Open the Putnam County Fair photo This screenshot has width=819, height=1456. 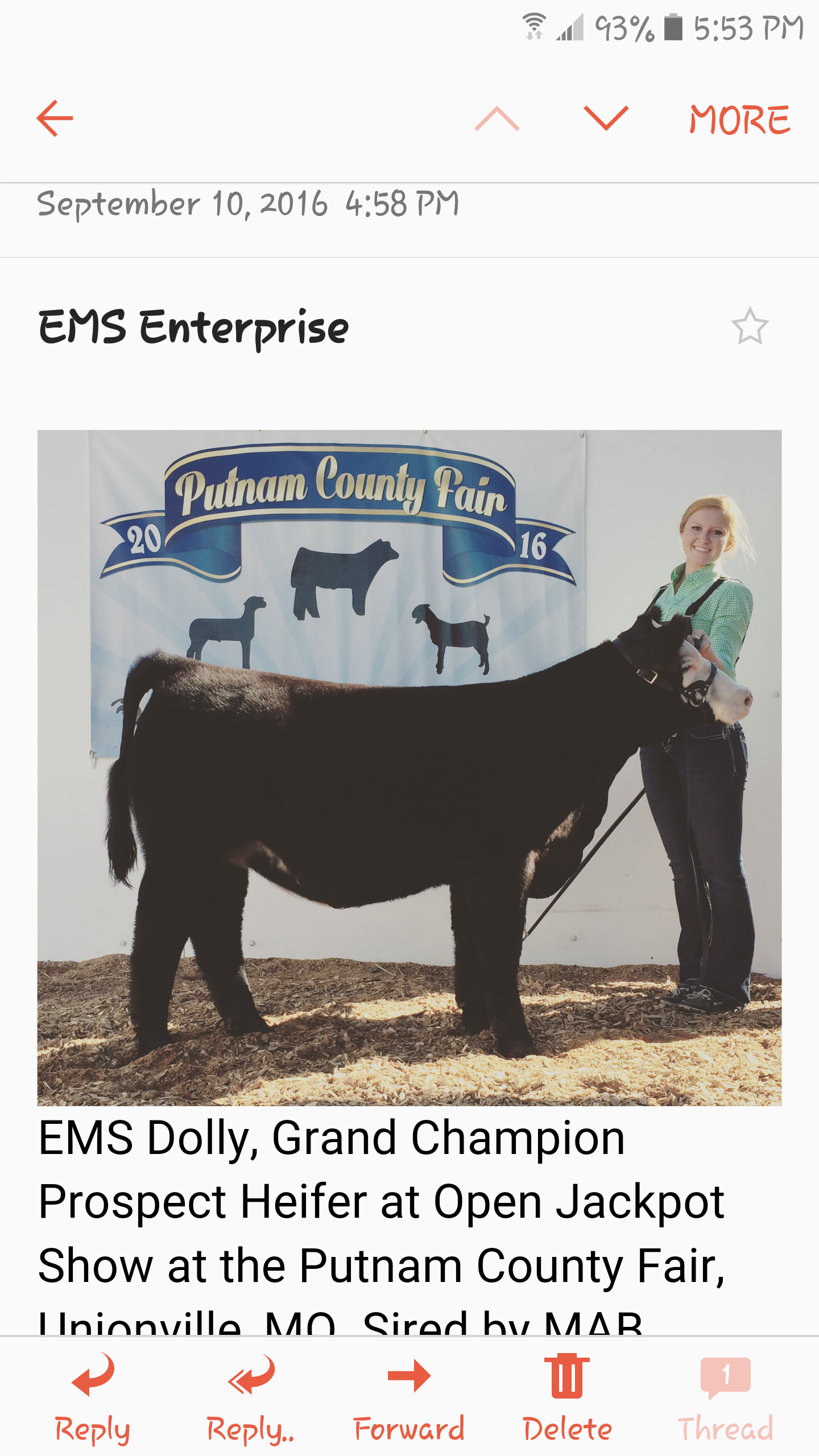(409, 768)
